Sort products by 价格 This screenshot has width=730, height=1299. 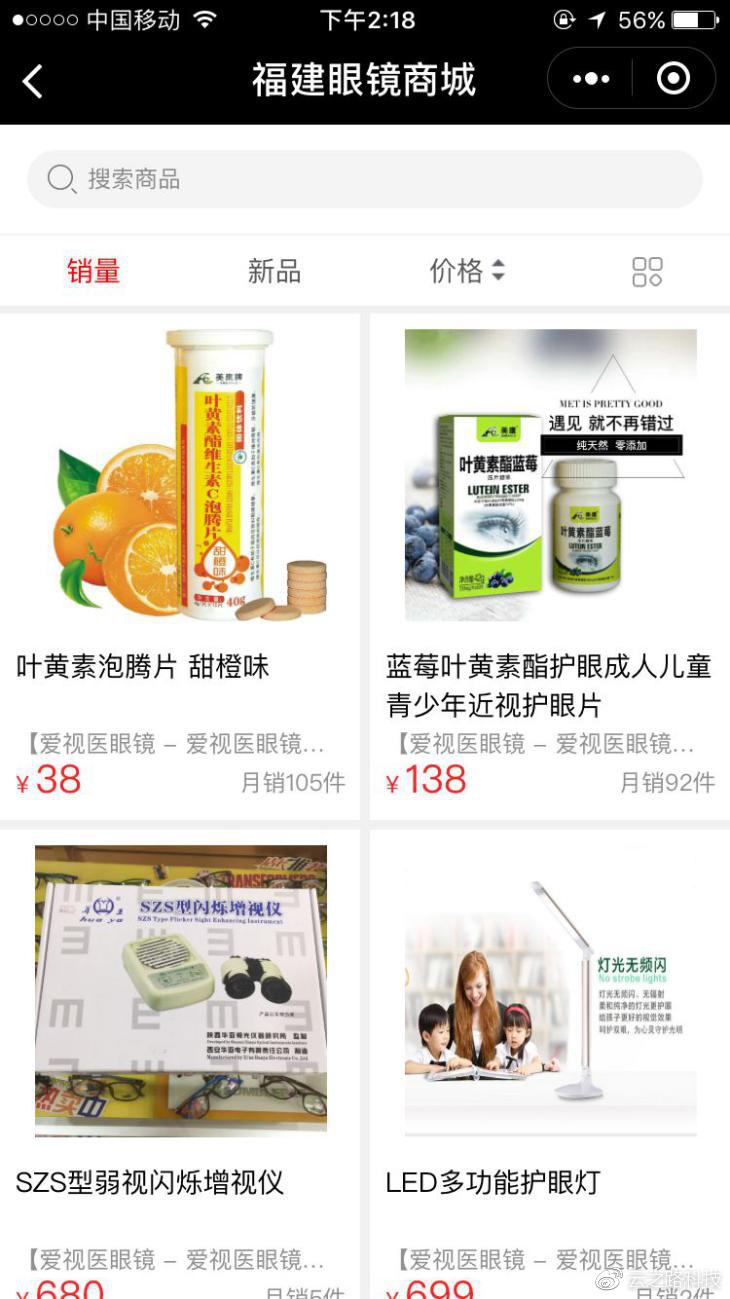(x=467, y=271)
